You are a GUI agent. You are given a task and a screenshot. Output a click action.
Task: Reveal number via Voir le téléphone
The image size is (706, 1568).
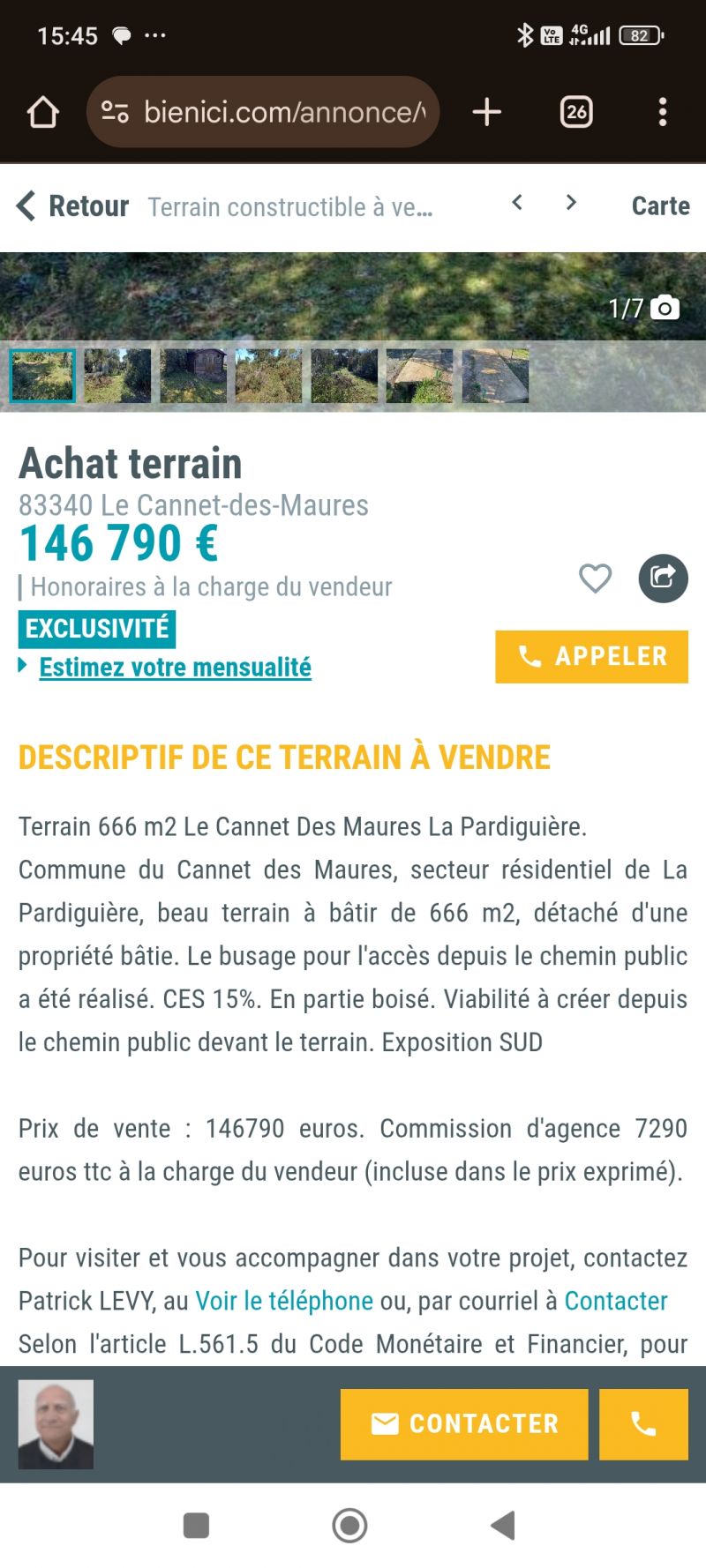[284, 1301]
